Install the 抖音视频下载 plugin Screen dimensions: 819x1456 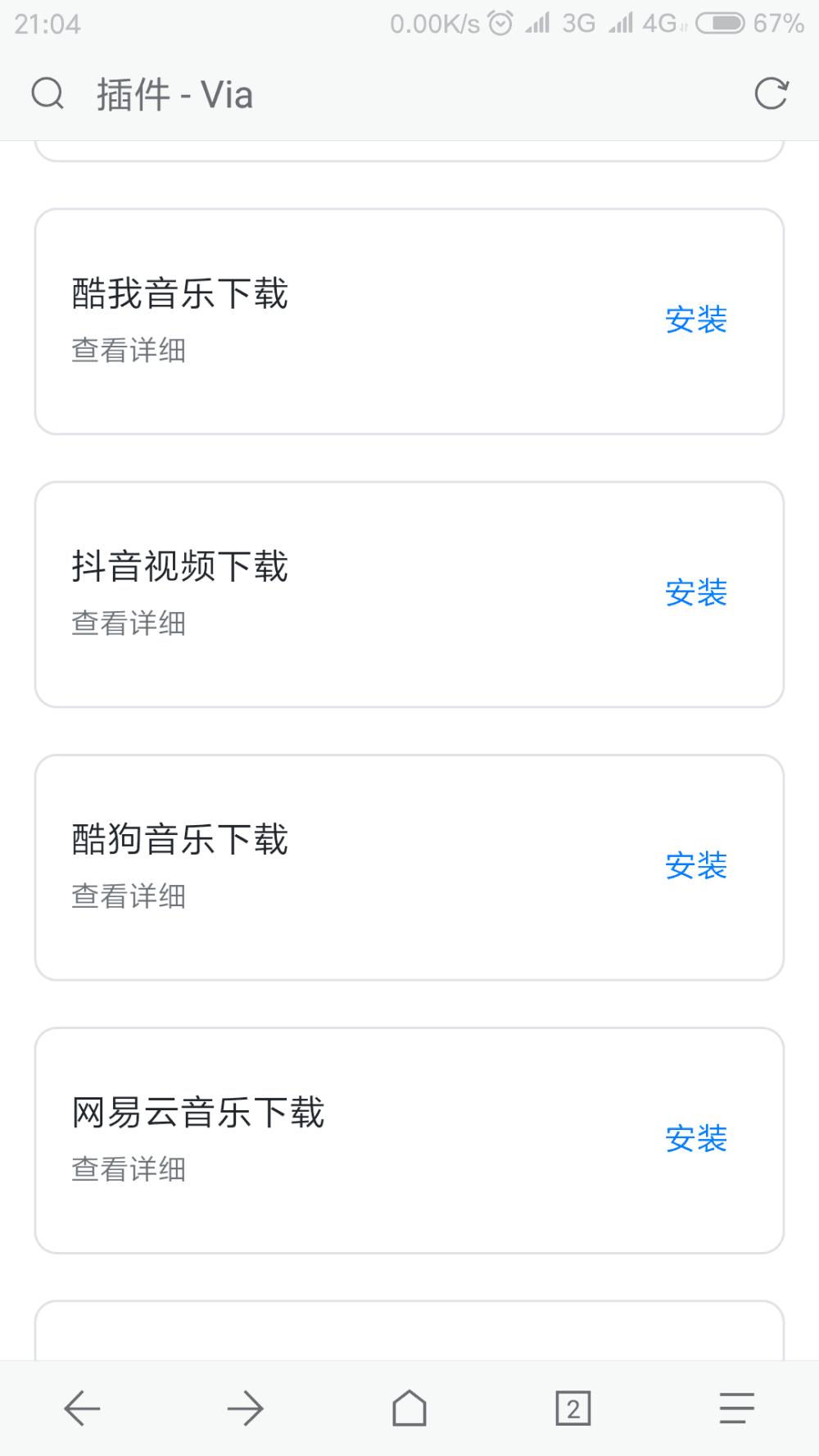695,593
